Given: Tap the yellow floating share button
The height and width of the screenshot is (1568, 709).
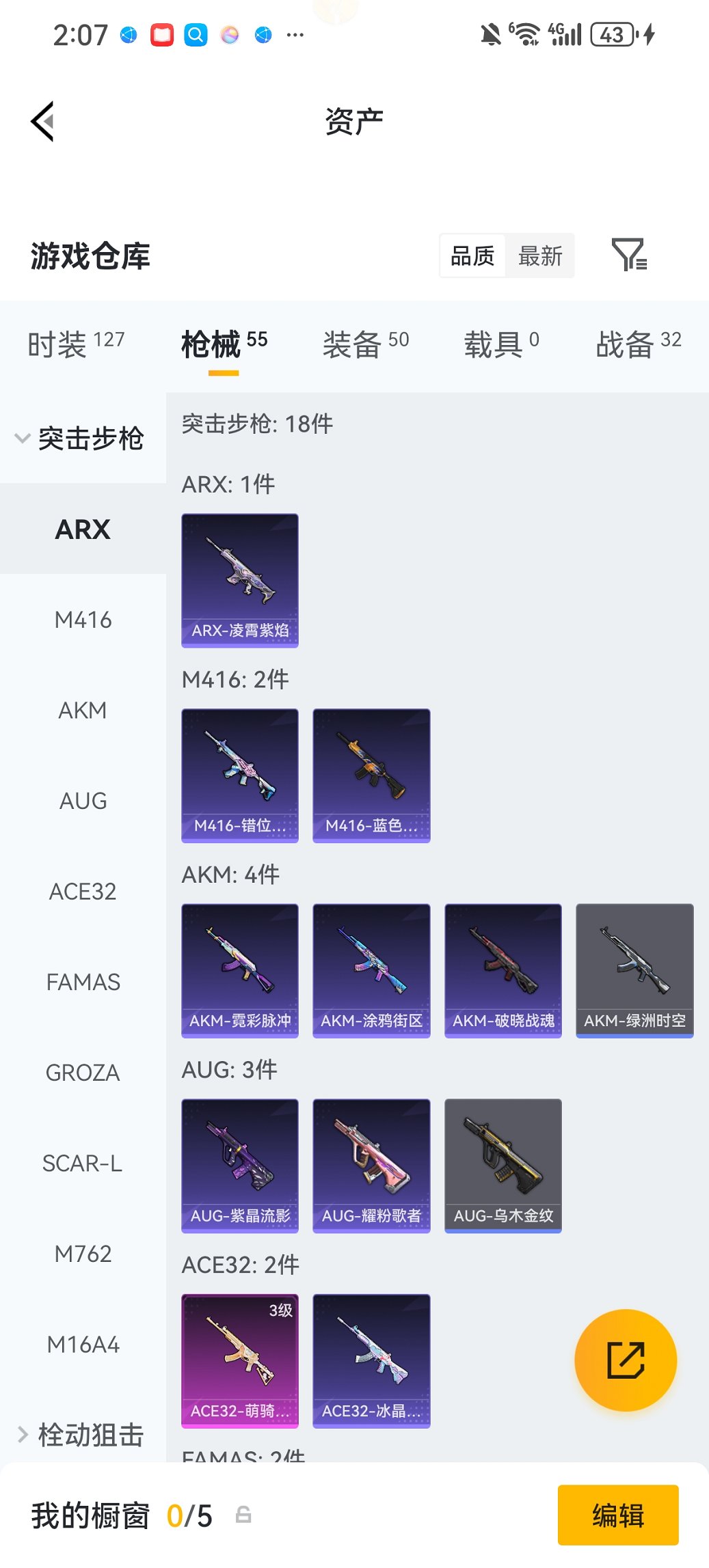Looking at the screenshot, I should pos(626,1360).
